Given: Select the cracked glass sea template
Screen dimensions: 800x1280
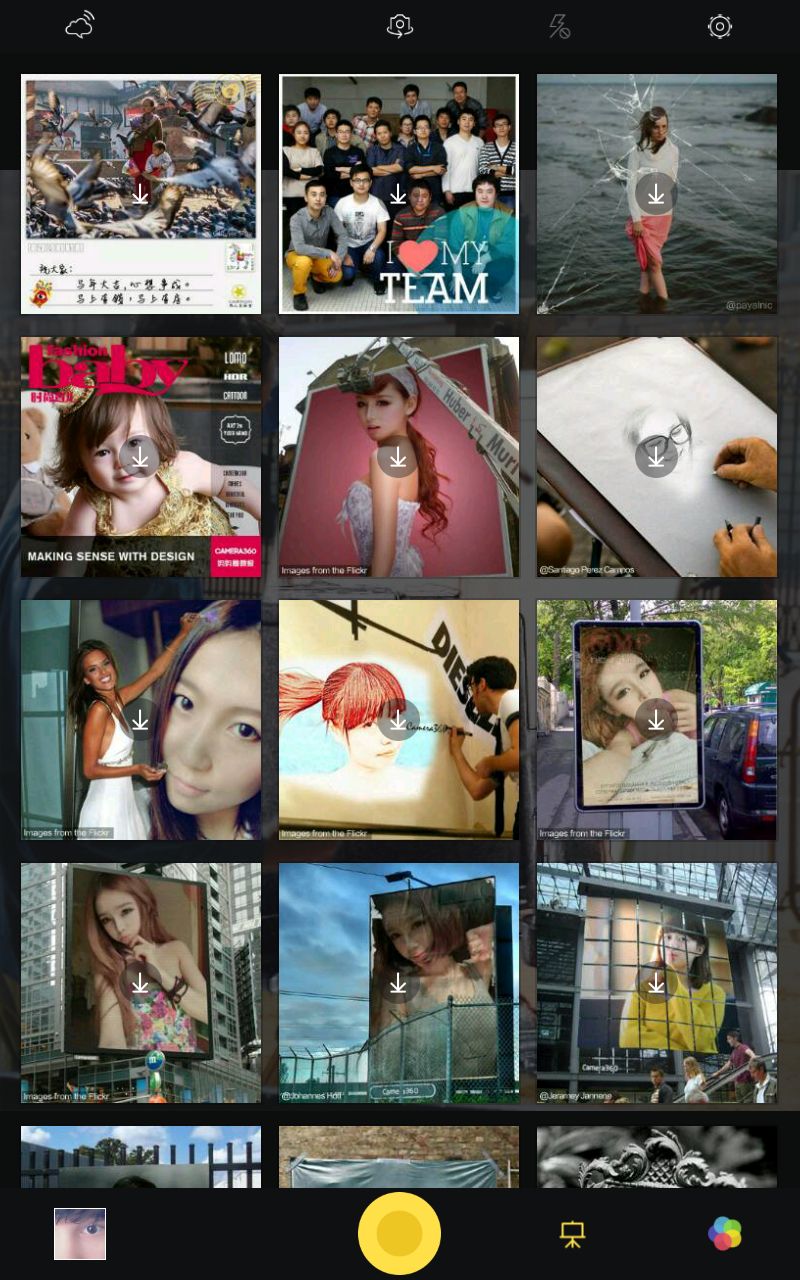Looking at the screenshot, I should [x=656, y=193].
